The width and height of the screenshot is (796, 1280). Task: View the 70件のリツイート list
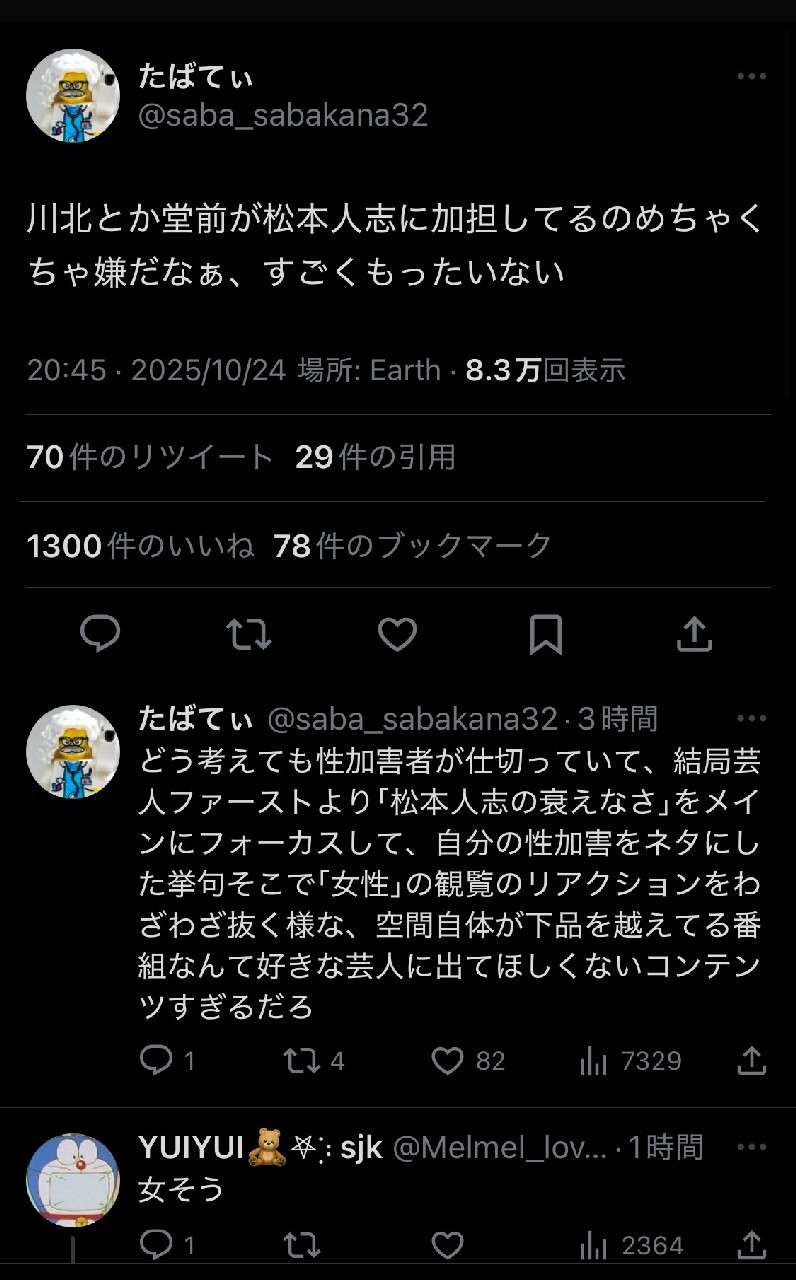click(x=150, y=457)
